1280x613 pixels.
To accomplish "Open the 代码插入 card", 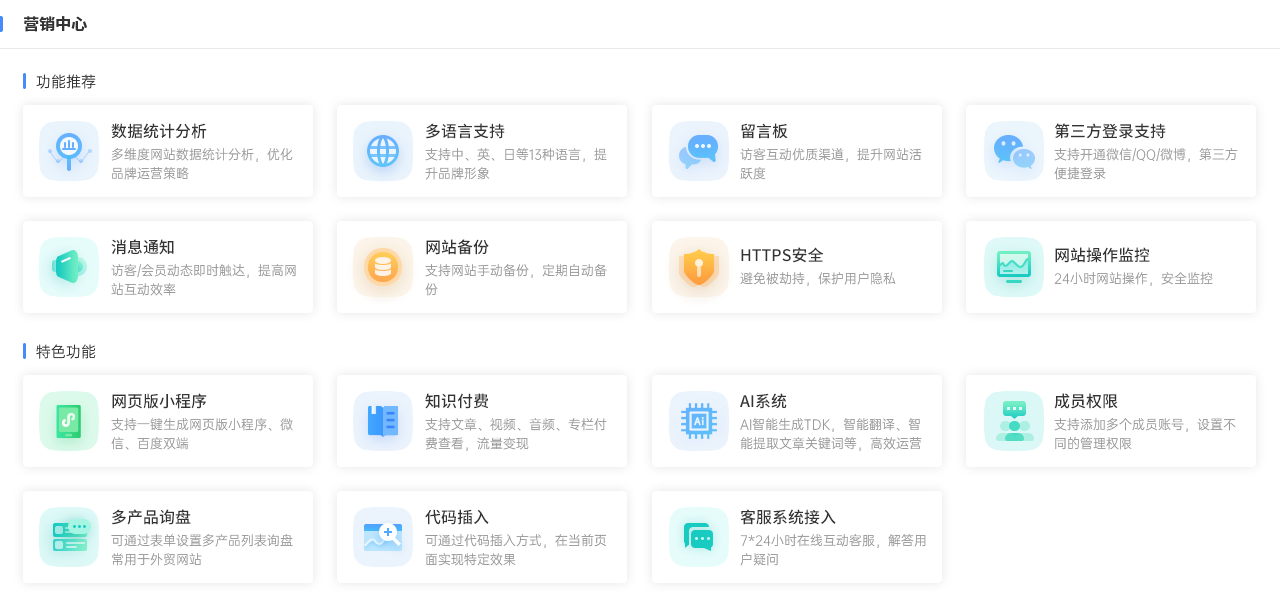I will click(x=482, y=537).
